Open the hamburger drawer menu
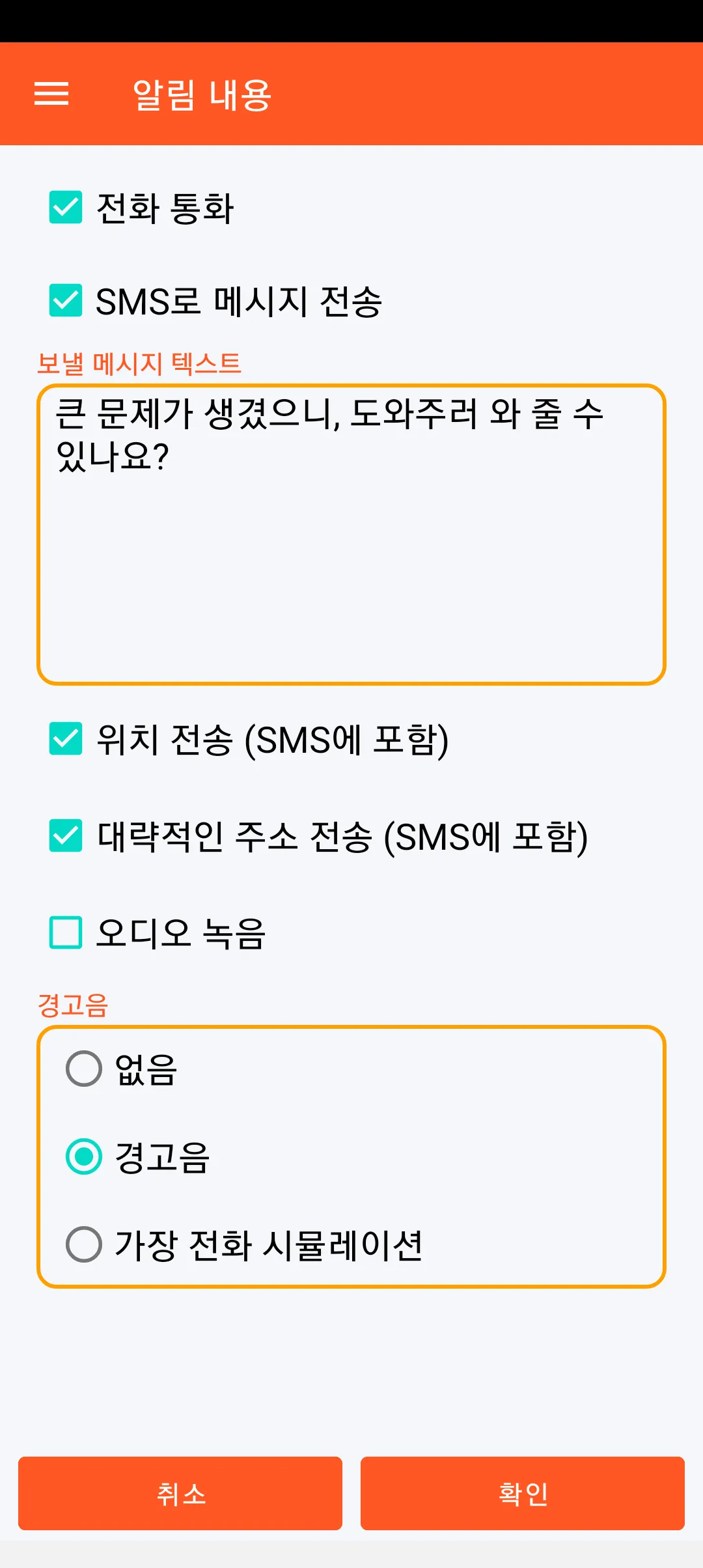 click(x=51, y=94)
